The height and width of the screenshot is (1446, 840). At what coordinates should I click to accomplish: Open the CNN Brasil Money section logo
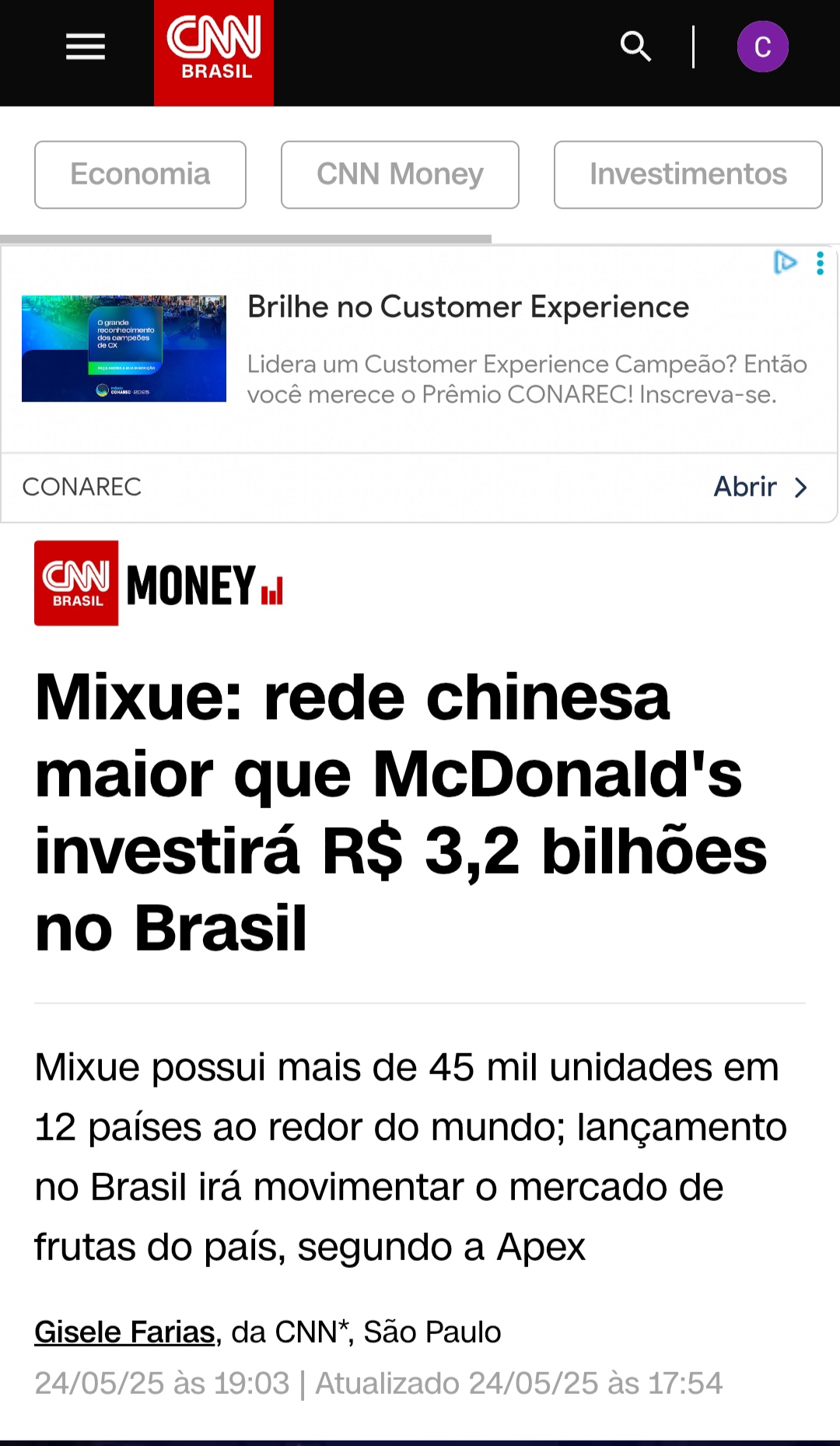click(159, 583)
